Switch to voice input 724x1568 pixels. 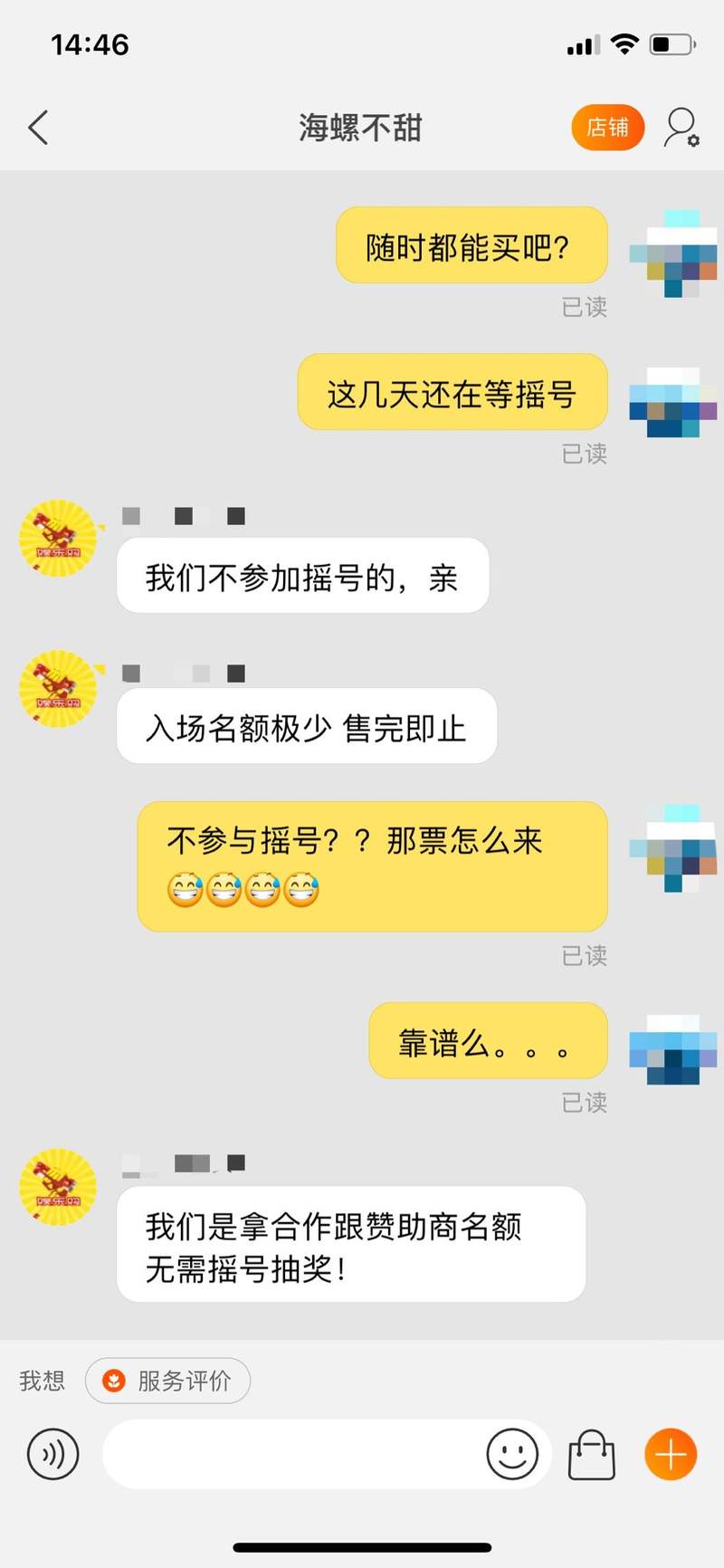tap(52, 1455)
